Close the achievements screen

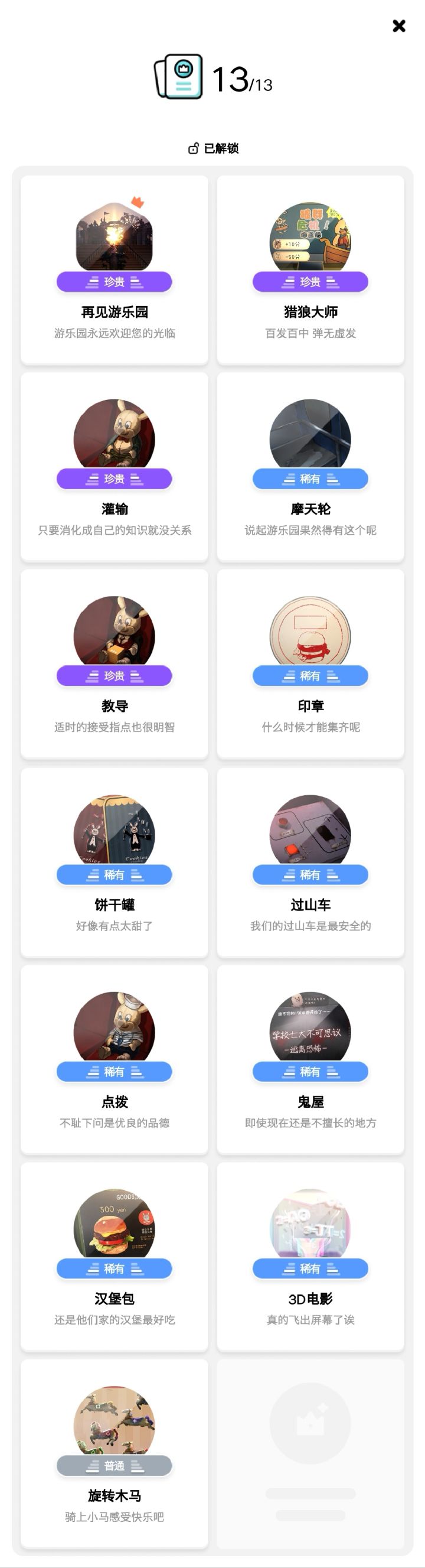(399, 25)
